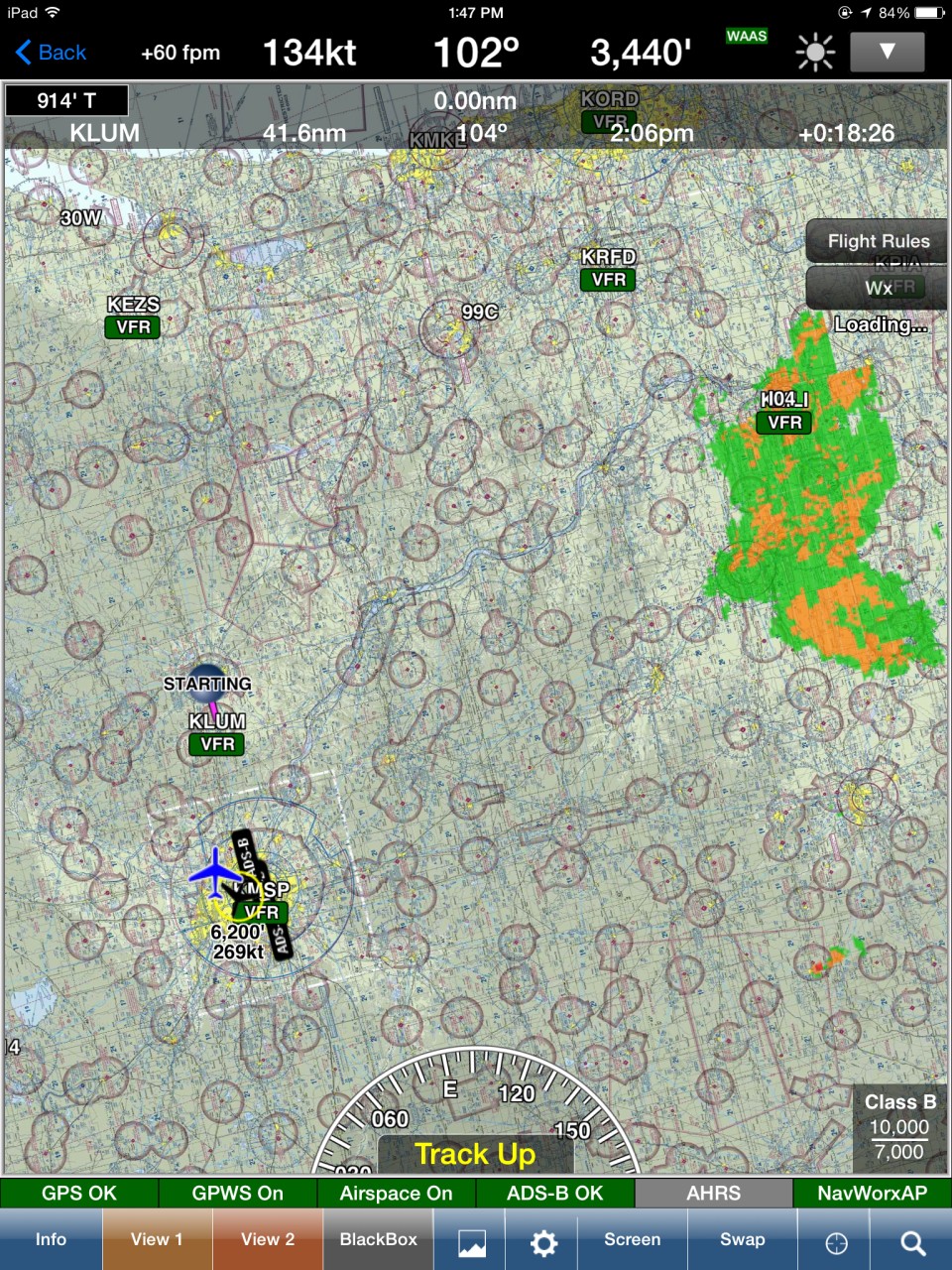This screenshot has height=1270, width=952.
Task: Open the map imagery picture icon
Action: (x=471, y=1241)
